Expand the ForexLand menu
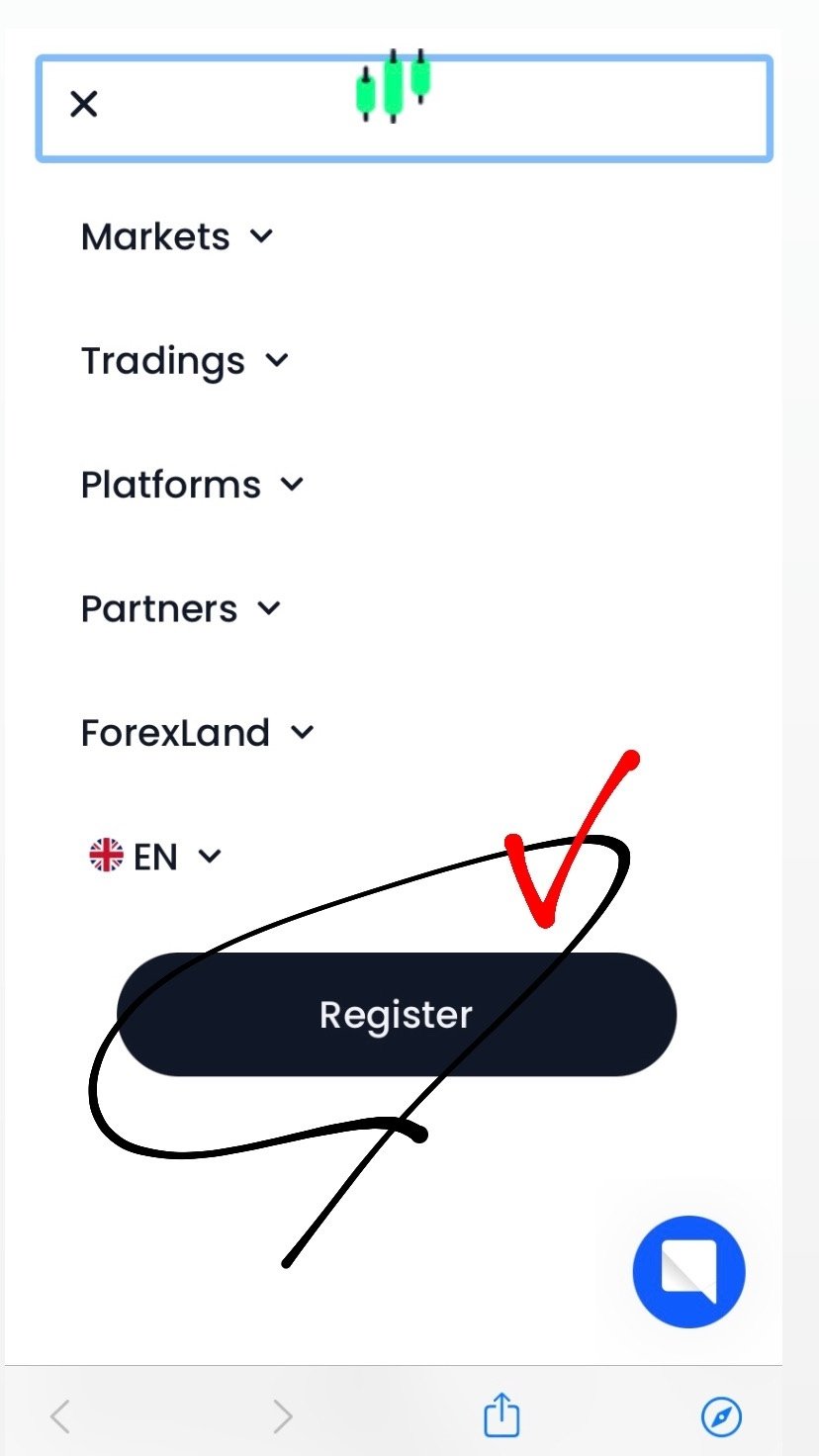 (x=196, y=733)
